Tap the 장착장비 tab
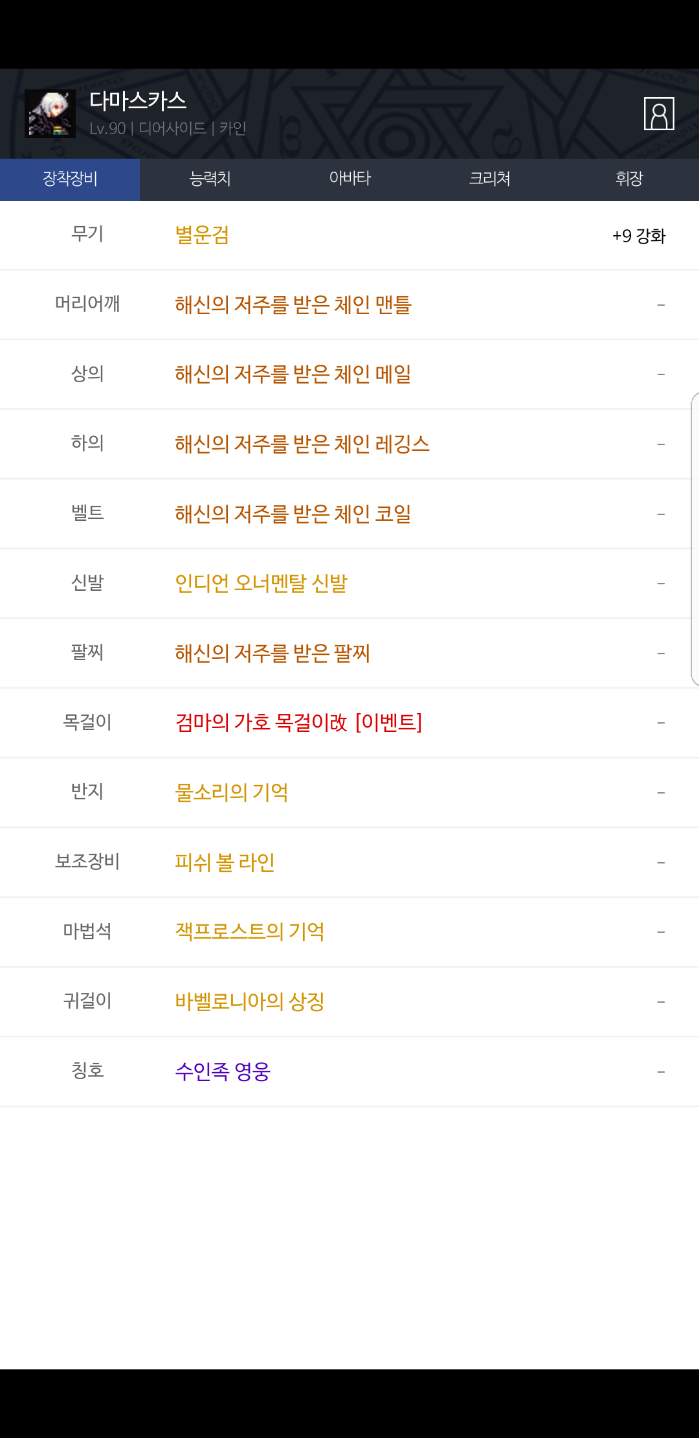The image size is (699, 1438). pyautogui.click(x=70, y=179)
